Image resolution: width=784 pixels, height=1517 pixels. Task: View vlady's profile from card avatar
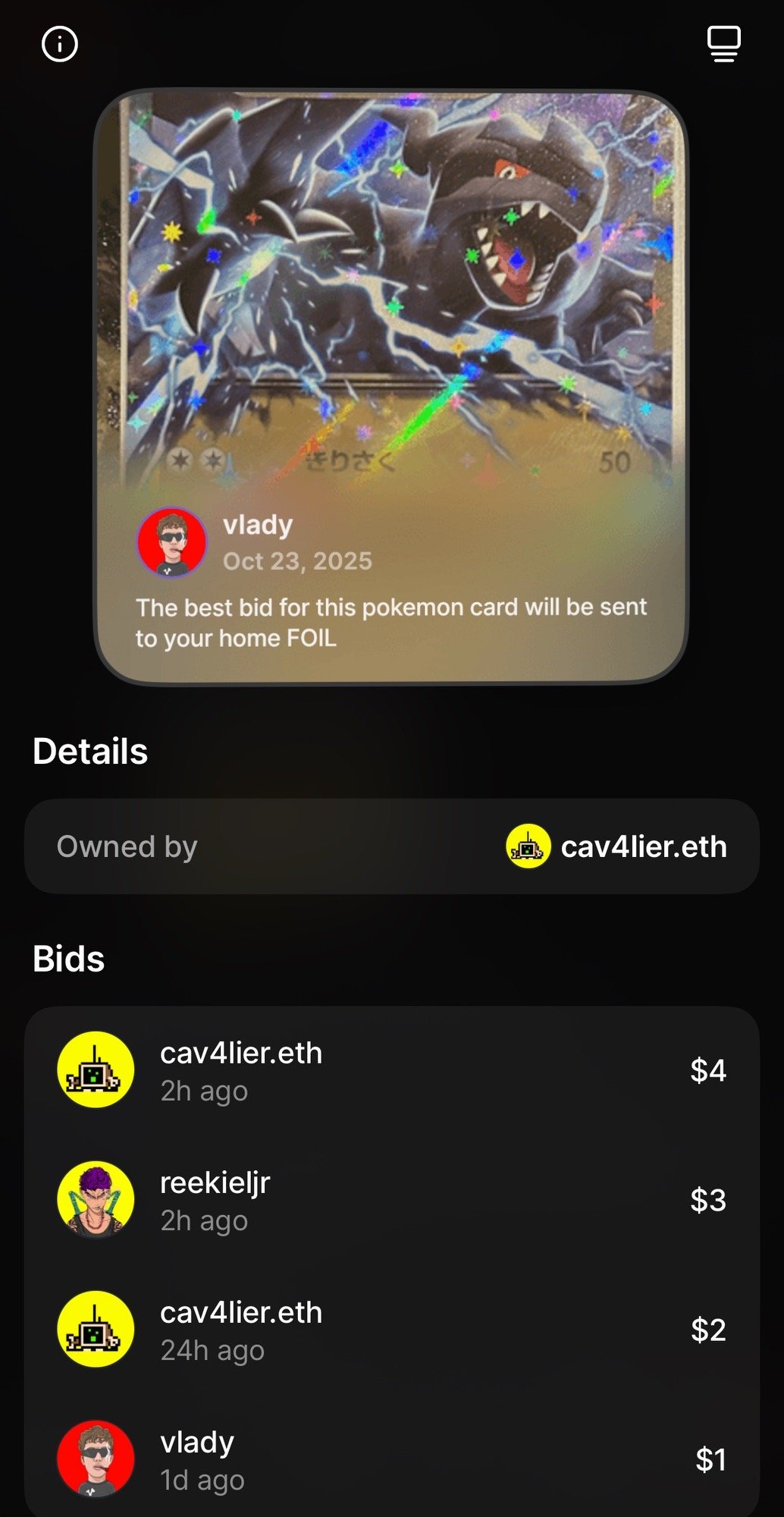(172, 542)
